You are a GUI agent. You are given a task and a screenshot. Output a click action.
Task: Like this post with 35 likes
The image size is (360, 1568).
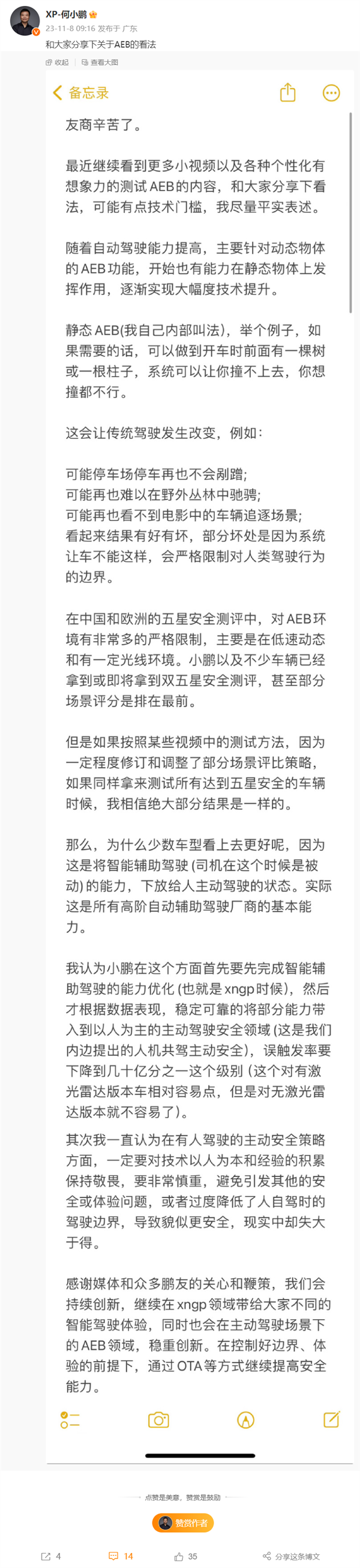point(186,1556)
